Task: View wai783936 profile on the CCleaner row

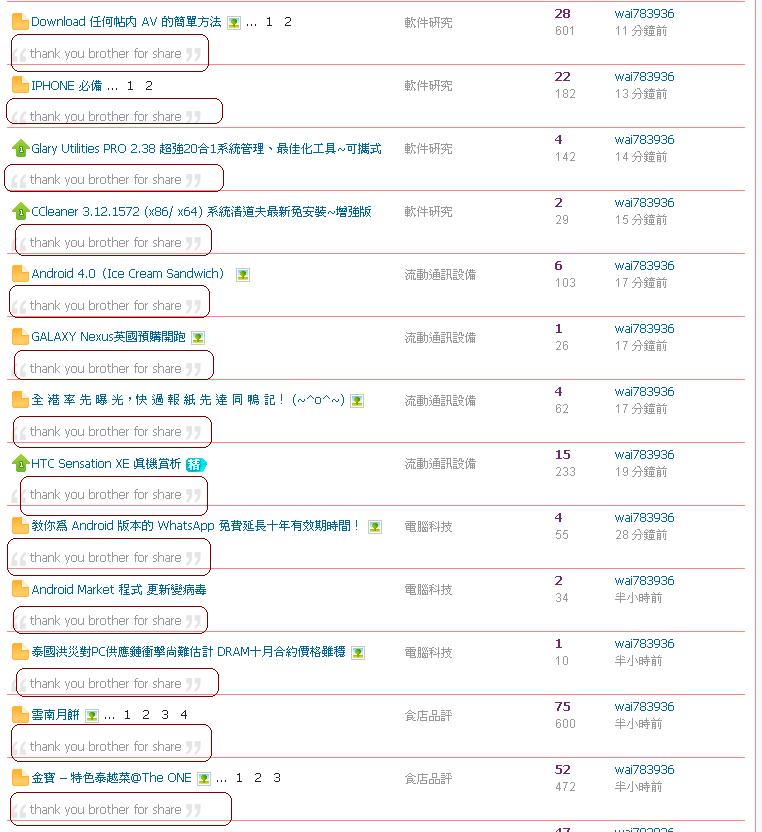Action: point(644,203)
